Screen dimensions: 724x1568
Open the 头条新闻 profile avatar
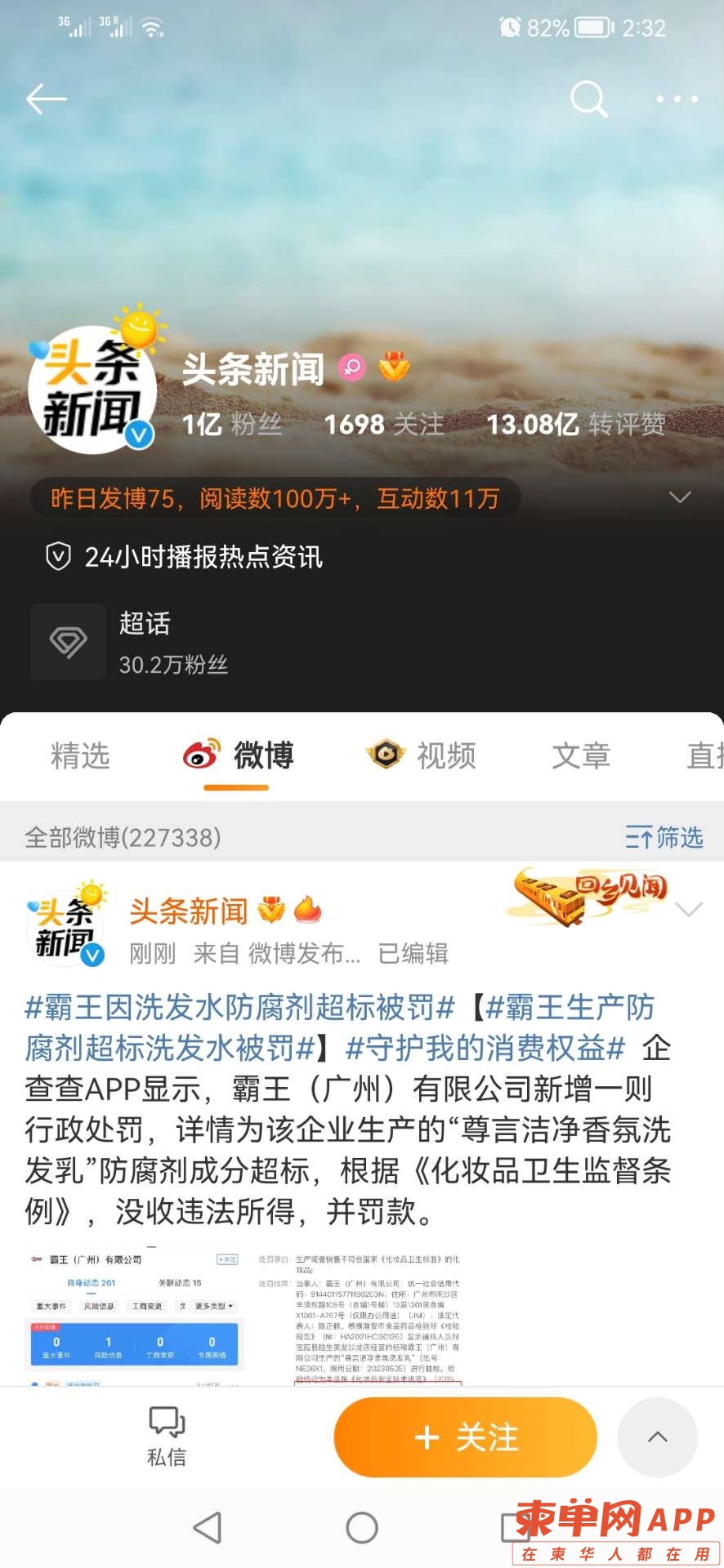coord(92,390)
